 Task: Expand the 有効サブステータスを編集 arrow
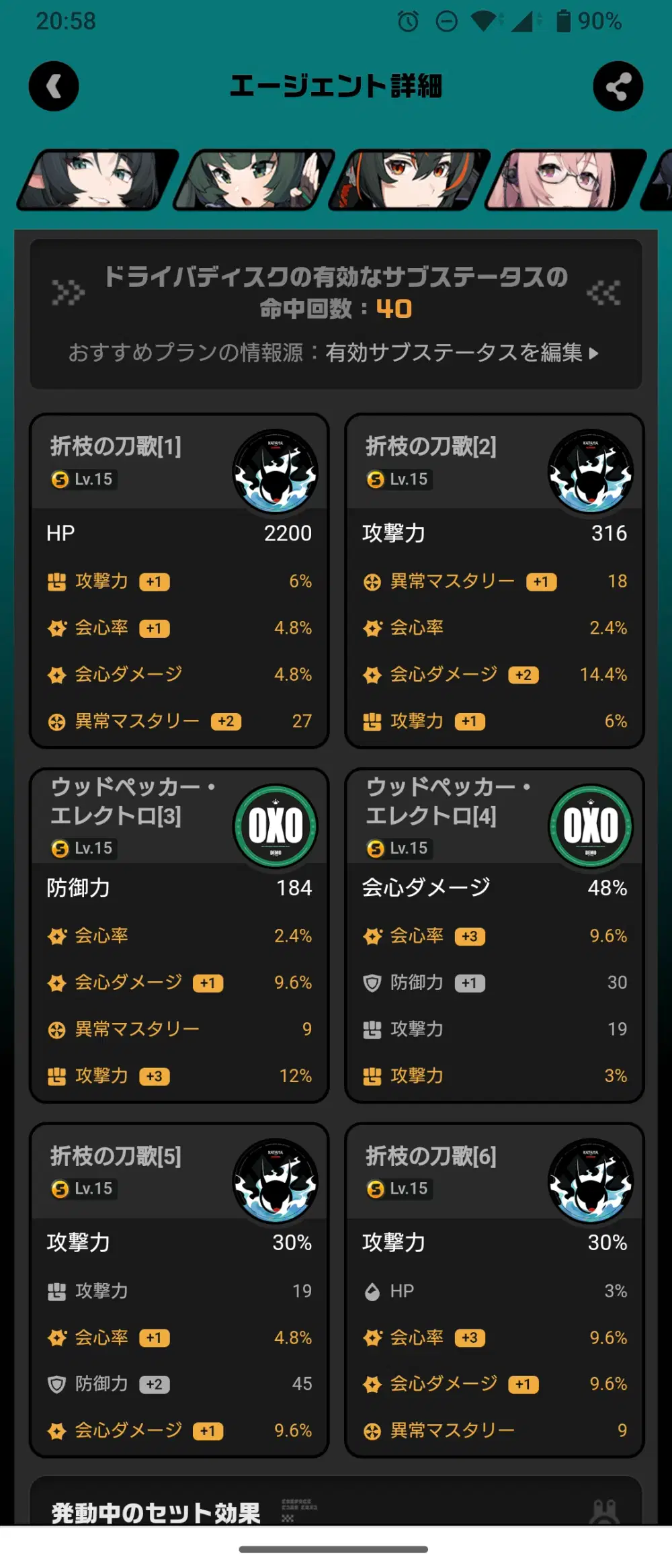coord(594,354)
